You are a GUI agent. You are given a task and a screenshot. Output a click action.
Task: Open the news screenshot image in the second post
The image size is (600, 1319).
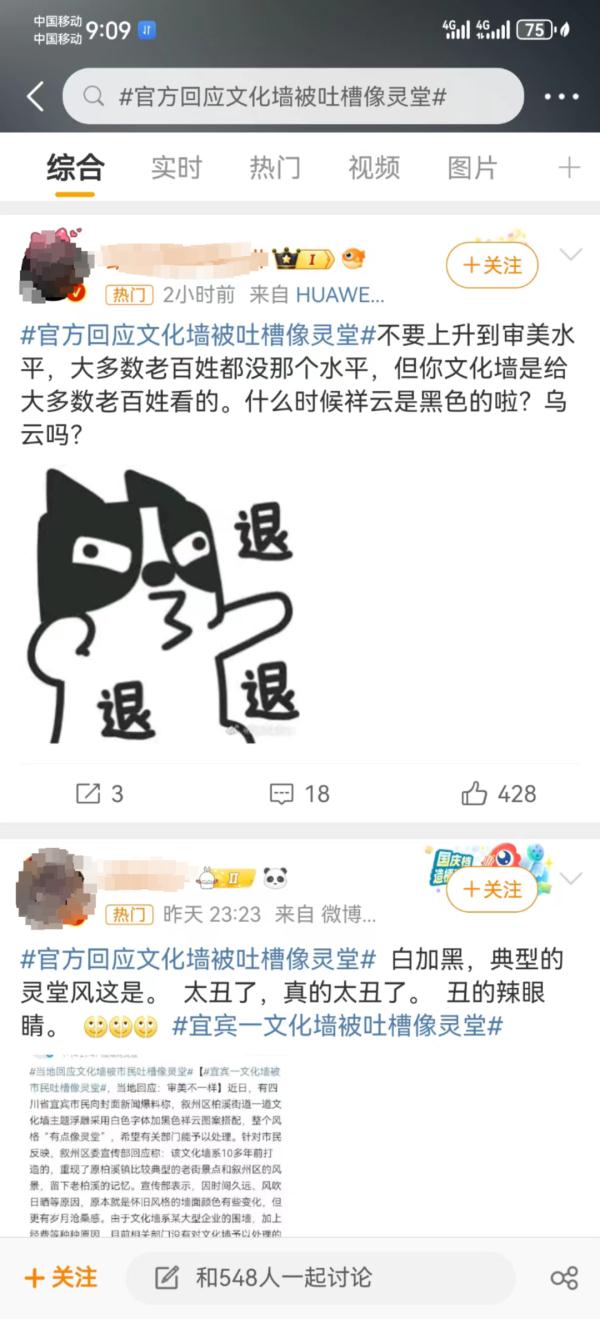(155, 1150)
